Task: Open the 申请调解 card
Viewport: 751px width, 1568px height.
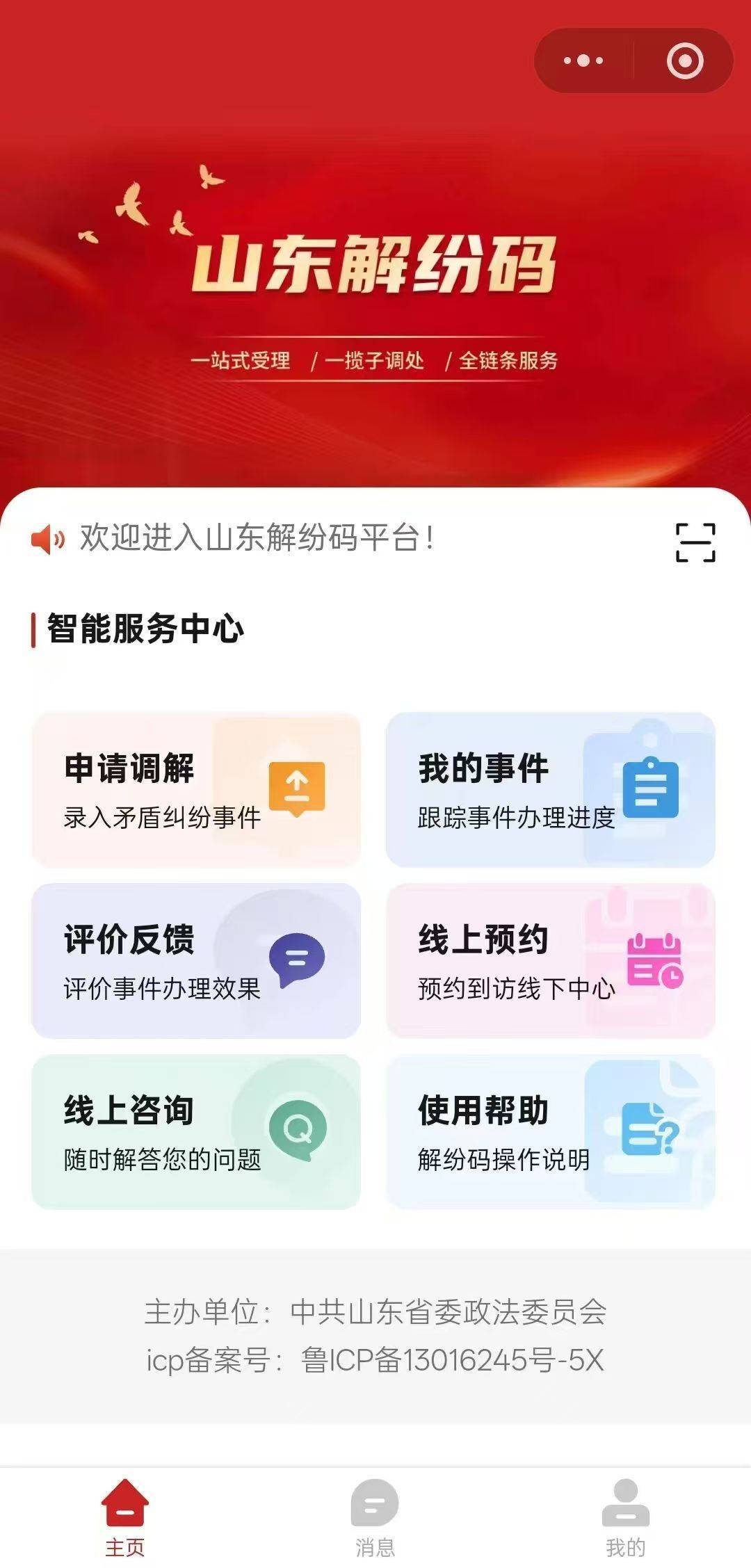Action: pos(196,790)
